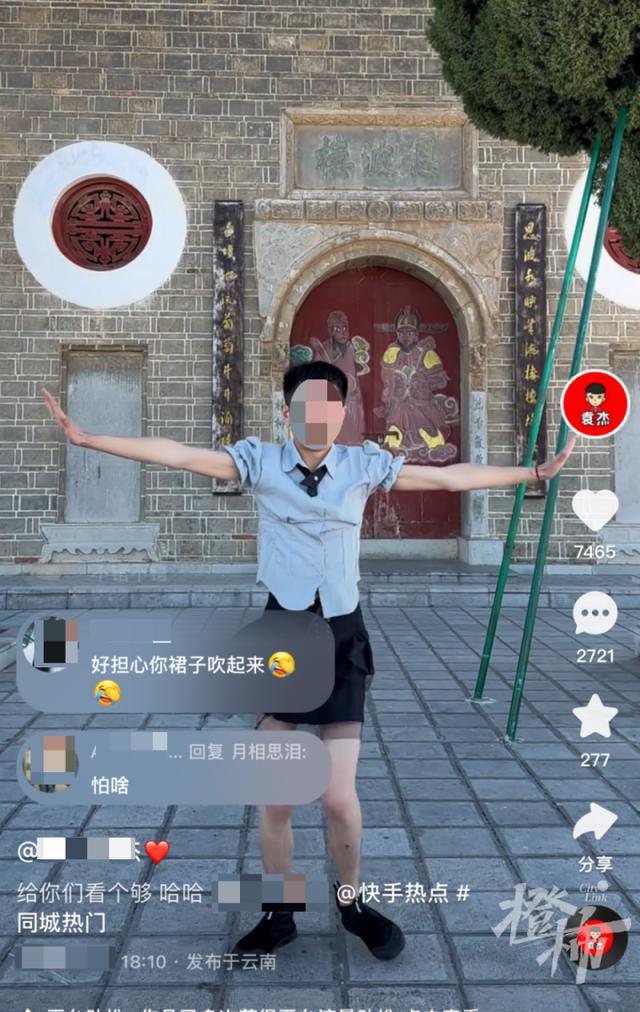Image resolution: width=640 pixels, height=1012 pixels.
Task: Like this video with the heart
Action: tap(595, 510)
